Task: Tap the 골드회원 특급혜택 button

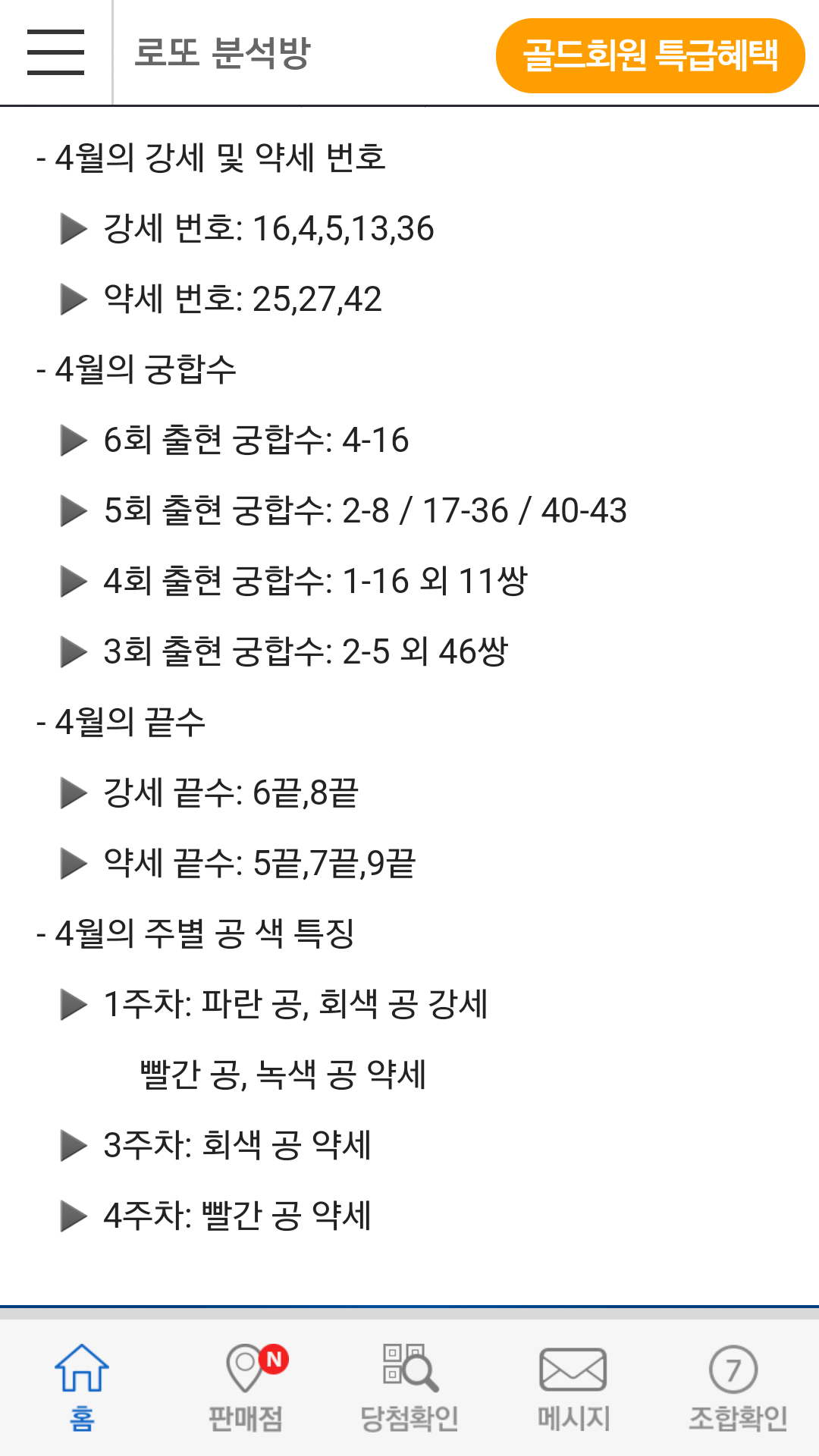Action: (x=650, y=55)
